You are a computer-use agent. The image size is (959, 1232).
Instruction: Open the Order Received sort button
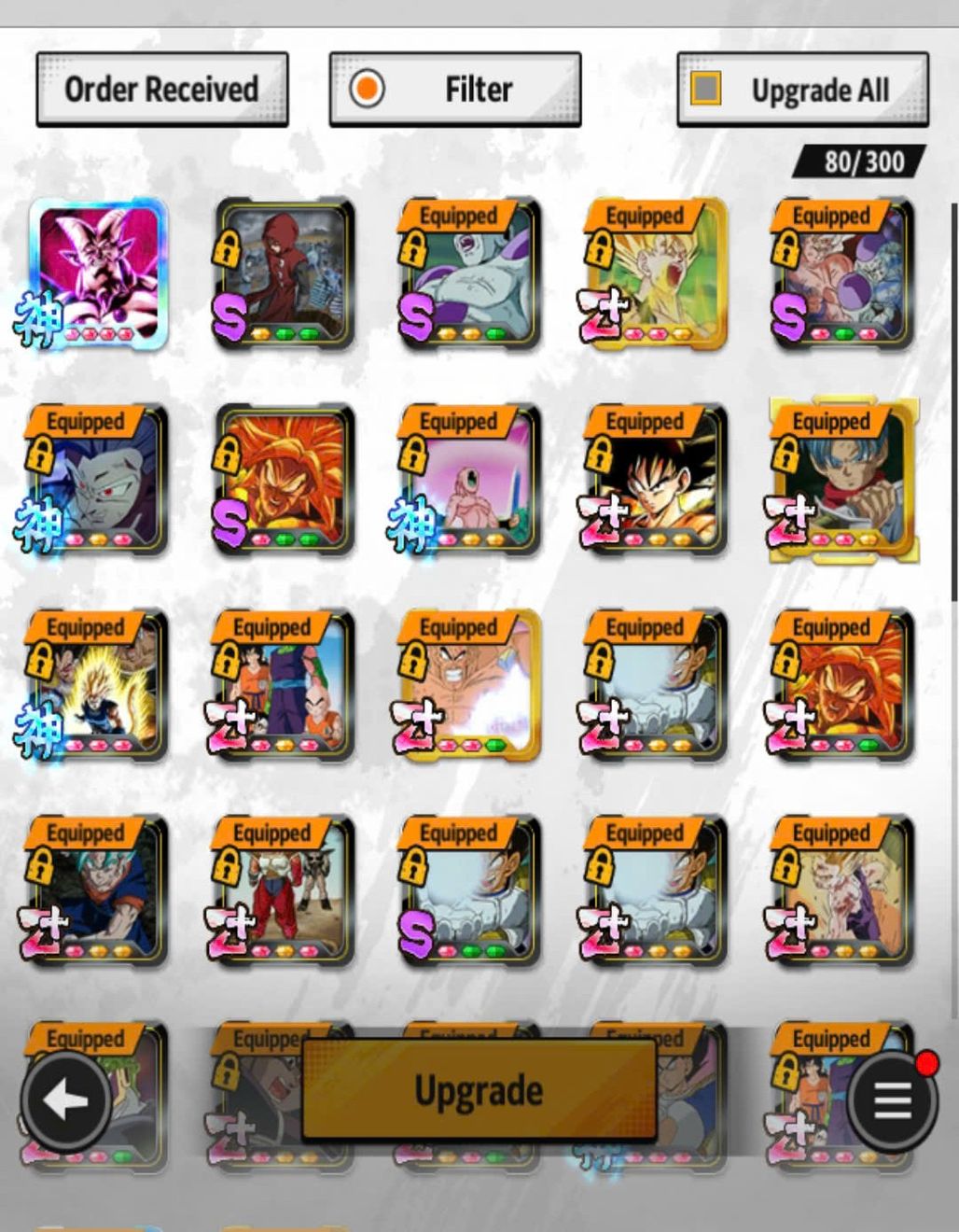pos(161,90)
